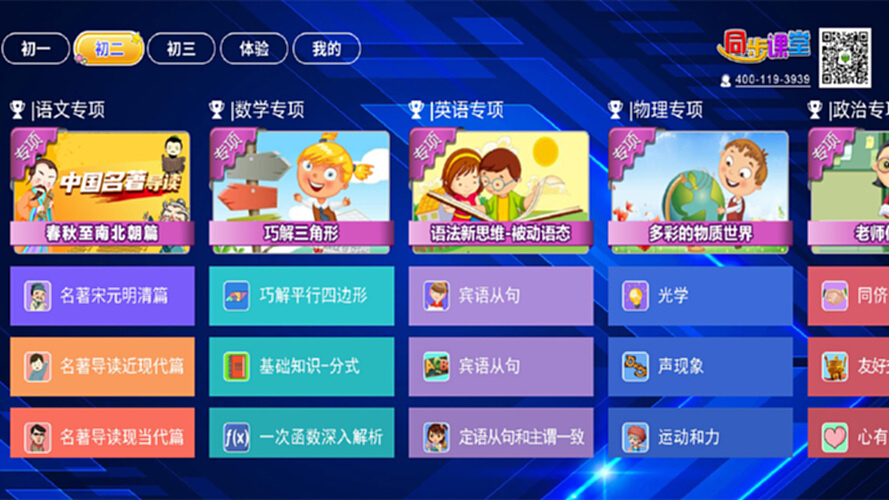Open 名著导读现当代篇
Image resolution: width=889 pixels, height=500 pixels.
click(102, 437)
